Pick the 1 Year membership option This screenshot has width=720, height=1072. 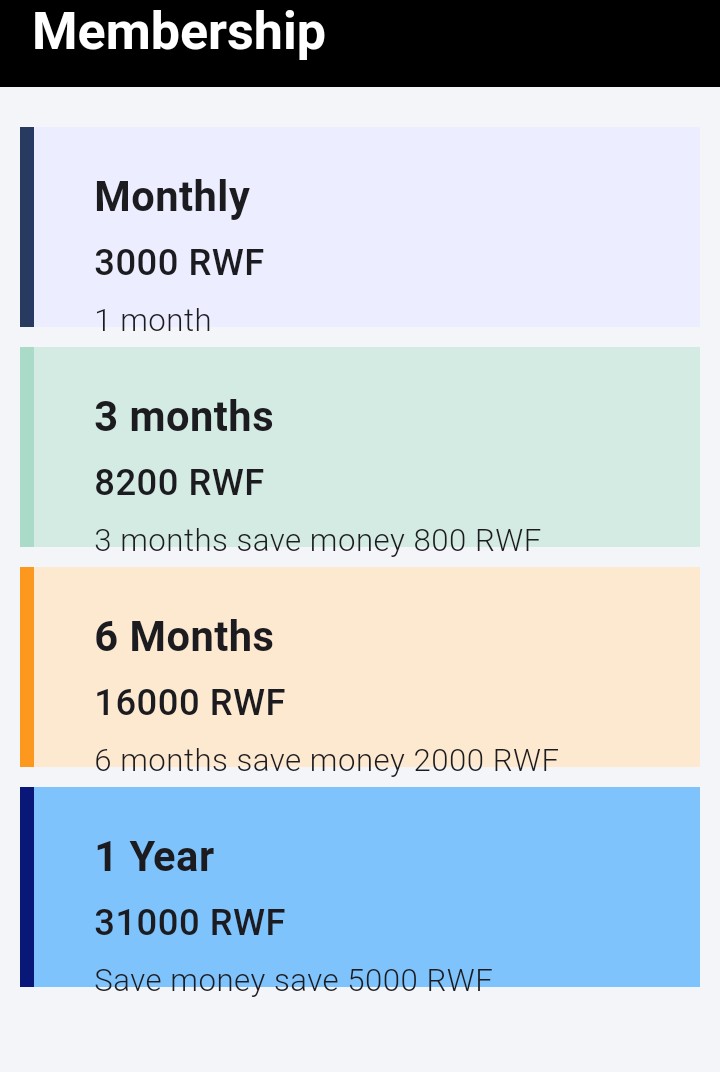click(x=360, y=887)
